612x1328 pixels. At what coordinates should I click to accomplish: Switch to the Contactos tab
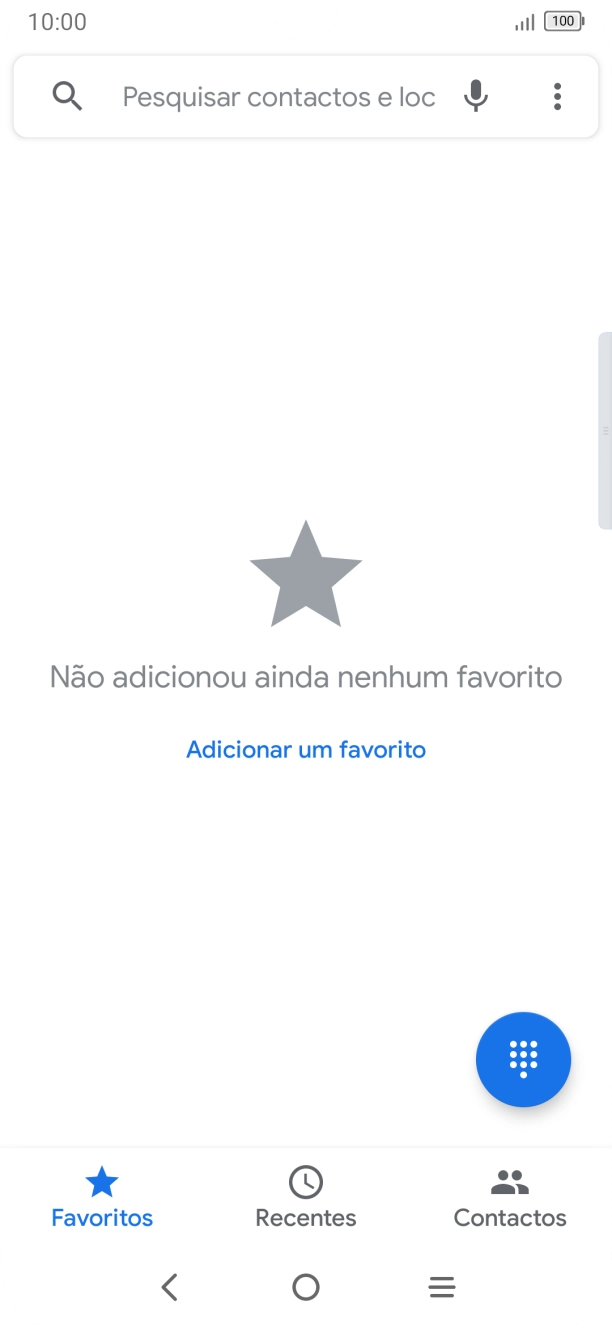pyautogui.click(x=510, y=1198)
